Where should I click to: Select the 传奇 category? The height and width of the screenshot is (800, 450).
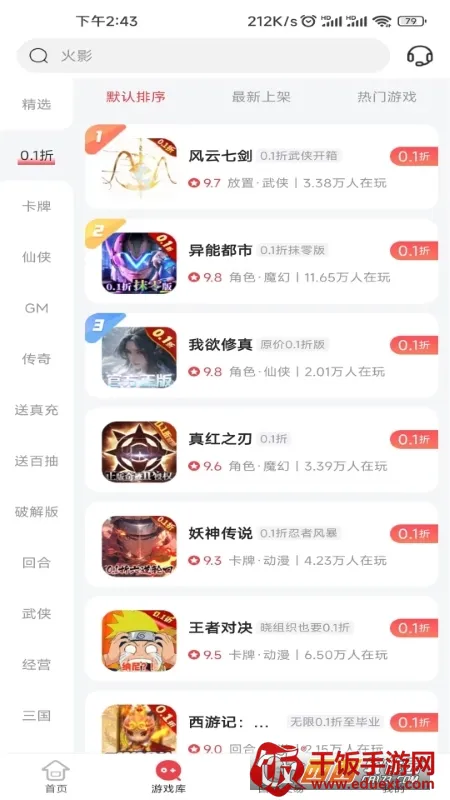tap(36, 359)
